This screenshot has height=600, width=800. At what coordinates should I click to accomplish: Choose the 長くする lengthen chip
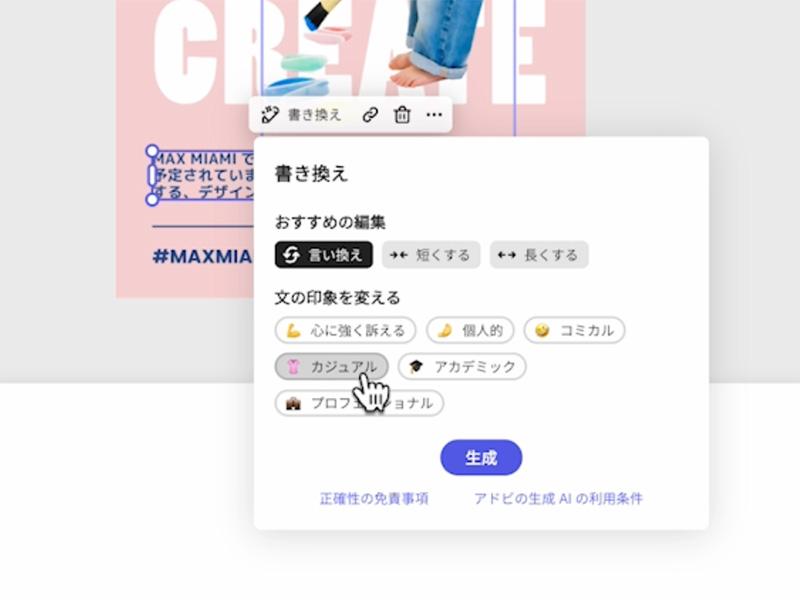coord(539,255)
